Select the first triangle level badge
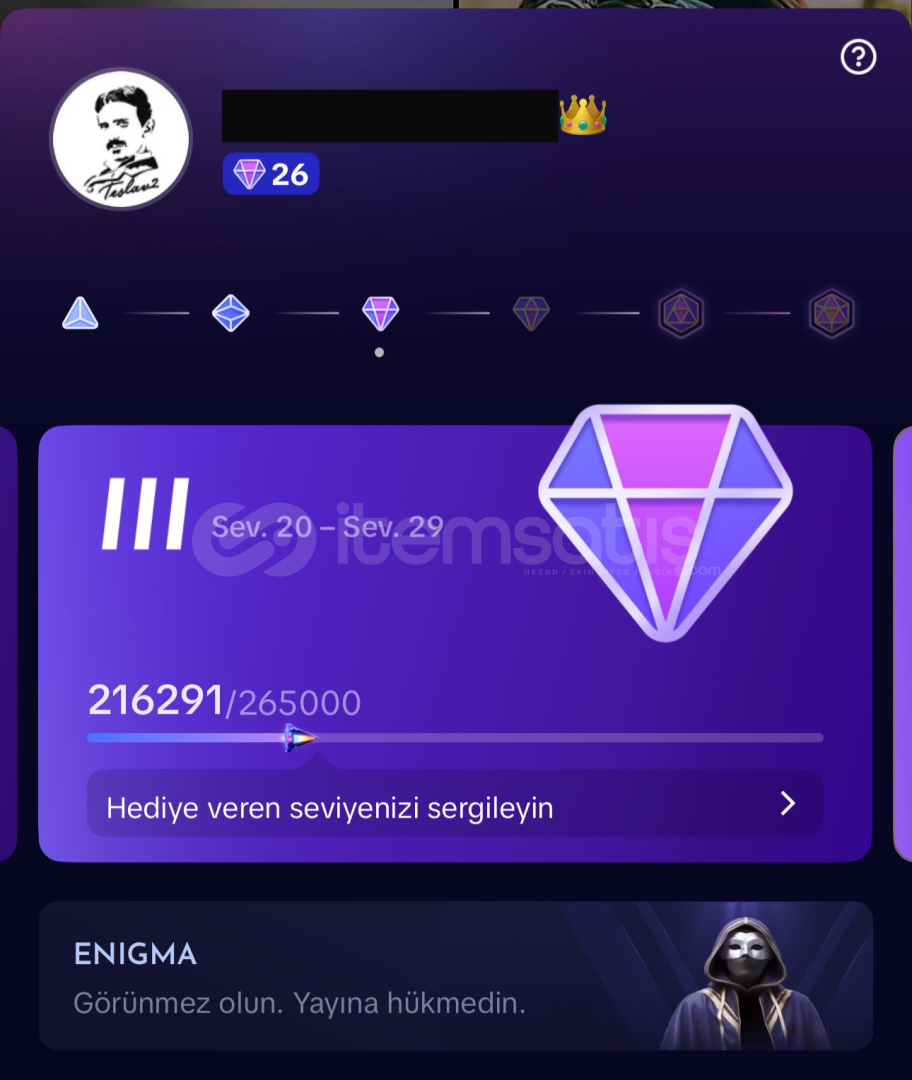912x1080 pixels. tap(80, 314)
